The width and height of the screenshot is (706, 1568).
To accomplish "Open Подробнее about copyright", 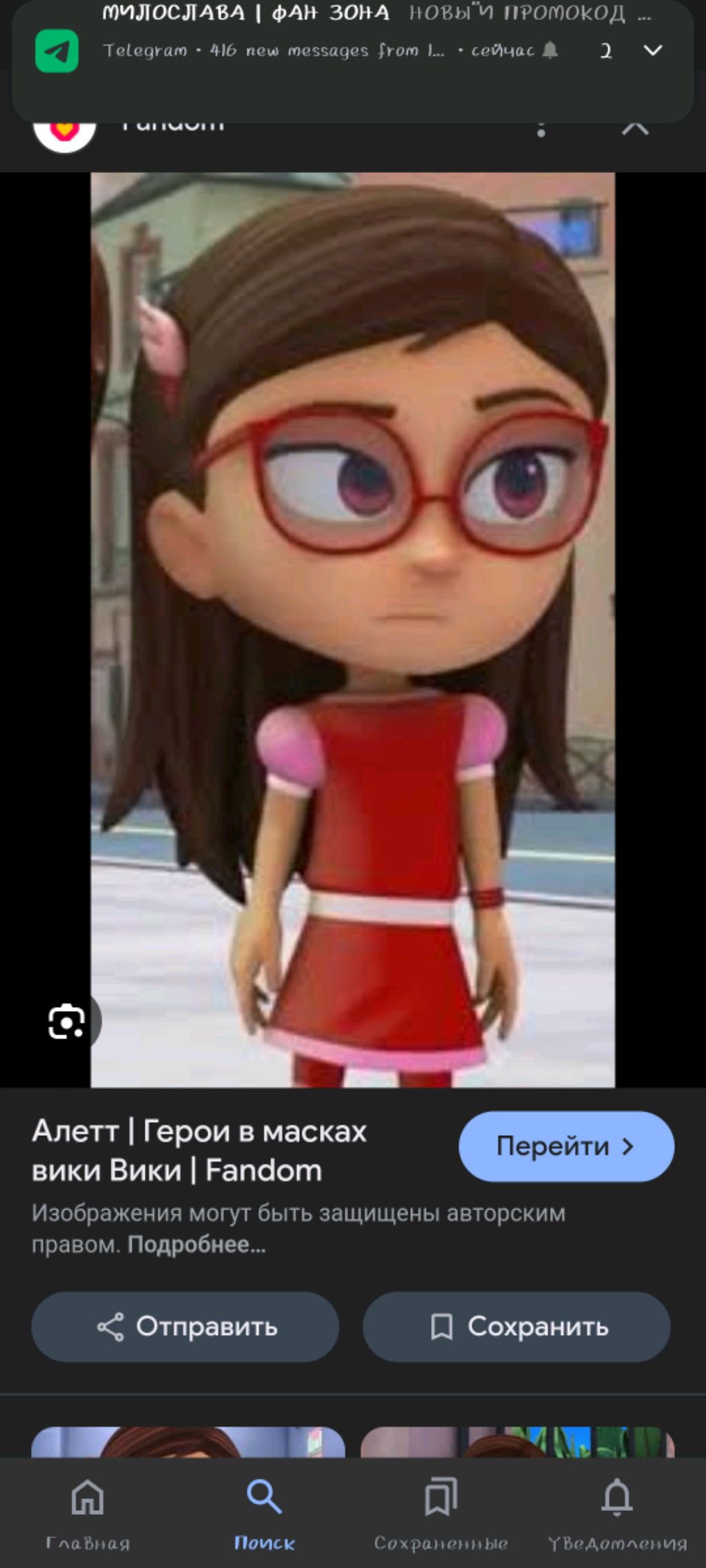I will pyautogui.click(x=196, y=1245).
